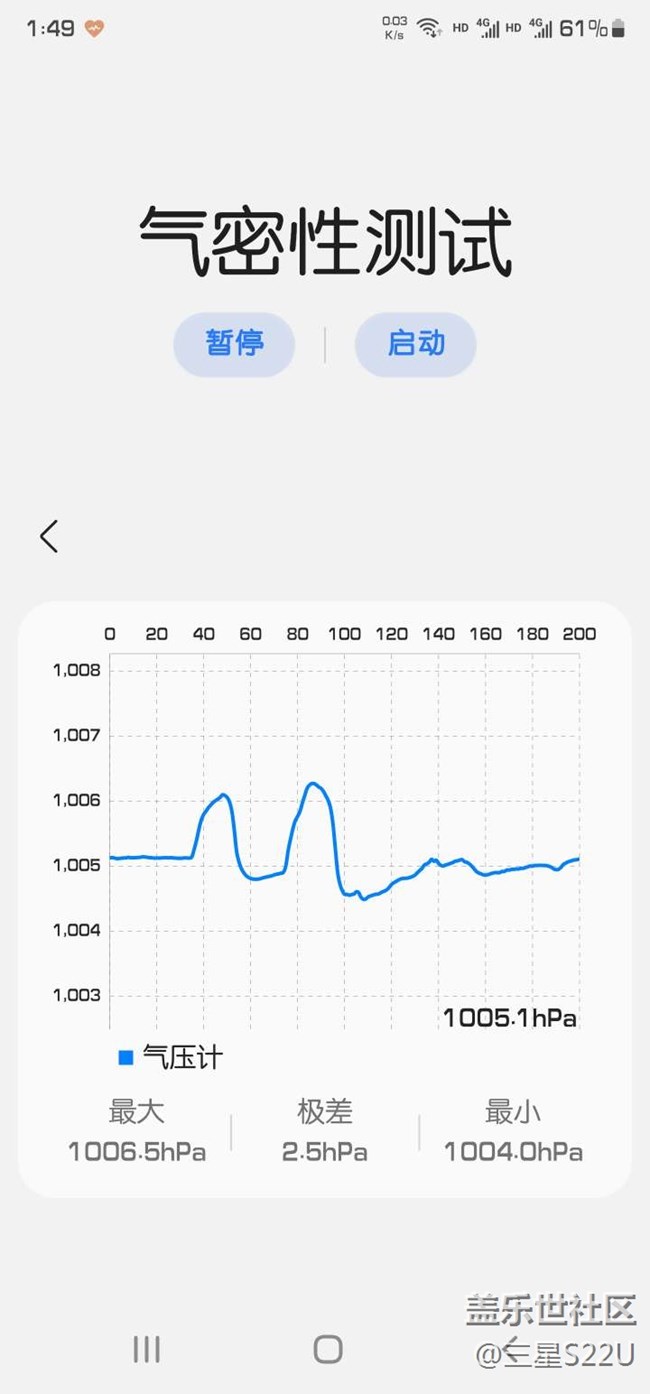This screenshot has height=1394, width=650.
Task: Tap the 暂停 button to pause the test
Action: [234, 344]
